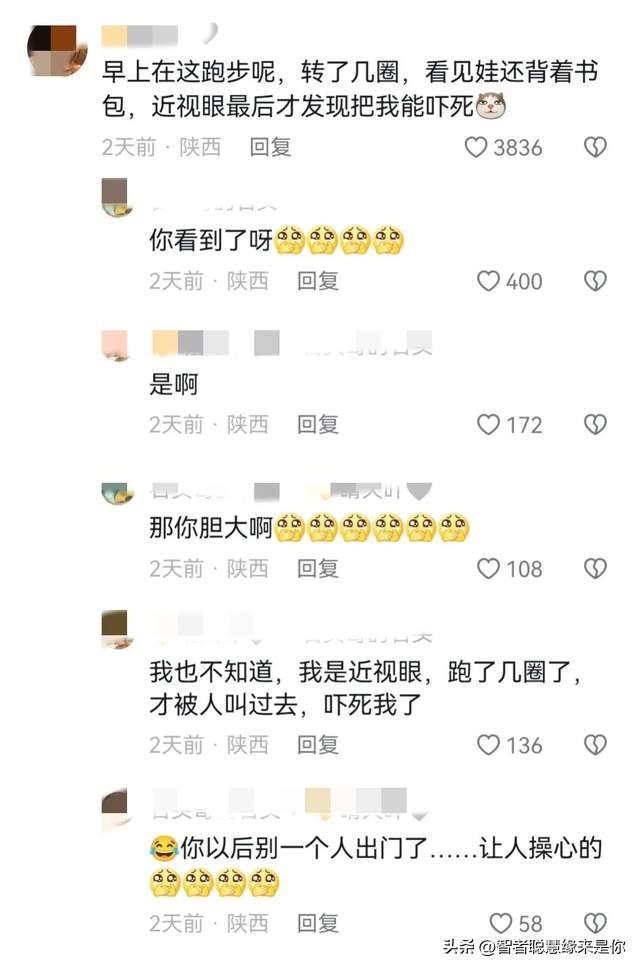Reply to the comment about 早上在这跑步
The image size is (640, 969).
270,147
